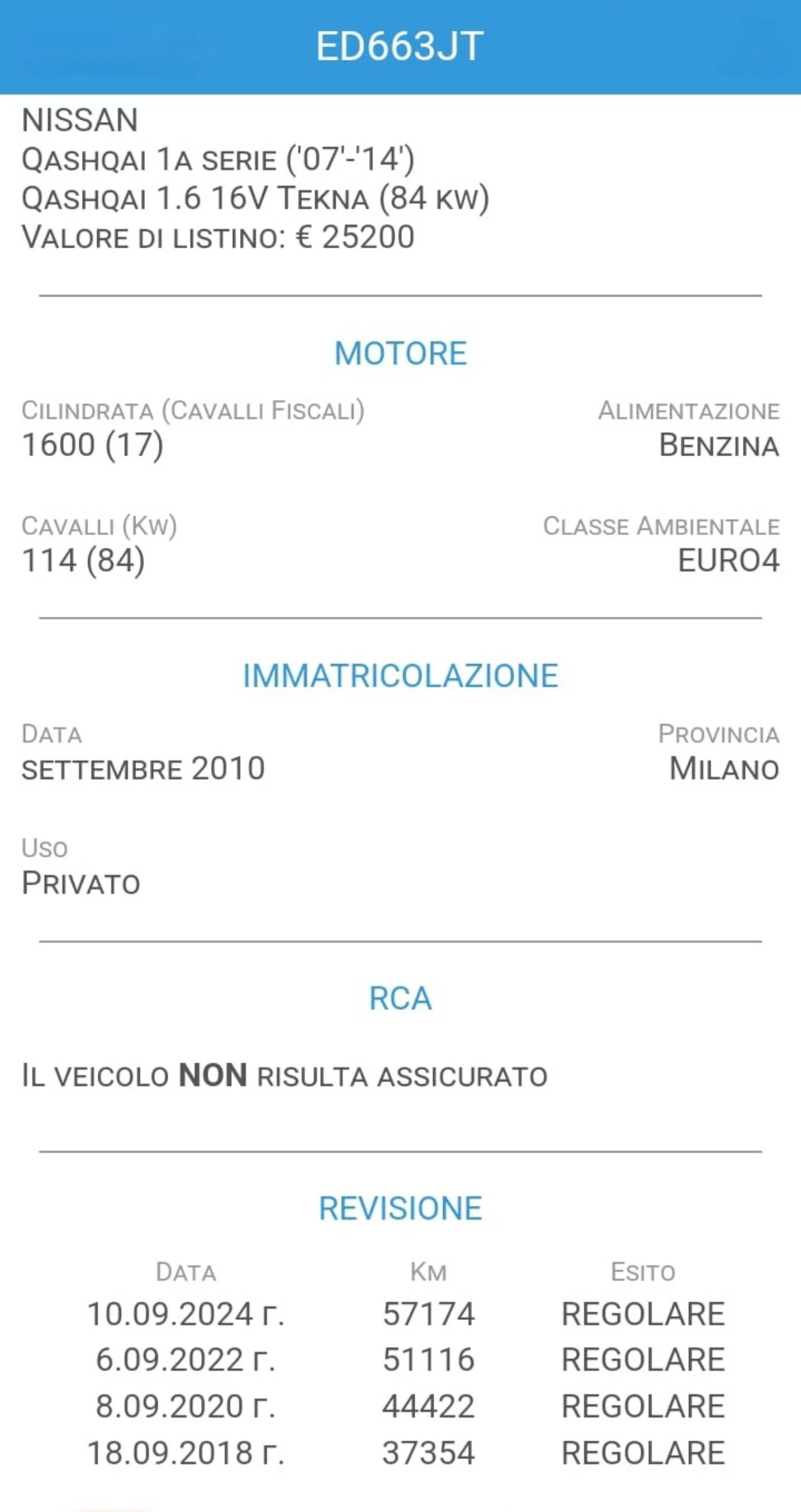Select the Uso value PRIVATO
801x1512 pixels.
pos(80,883)
